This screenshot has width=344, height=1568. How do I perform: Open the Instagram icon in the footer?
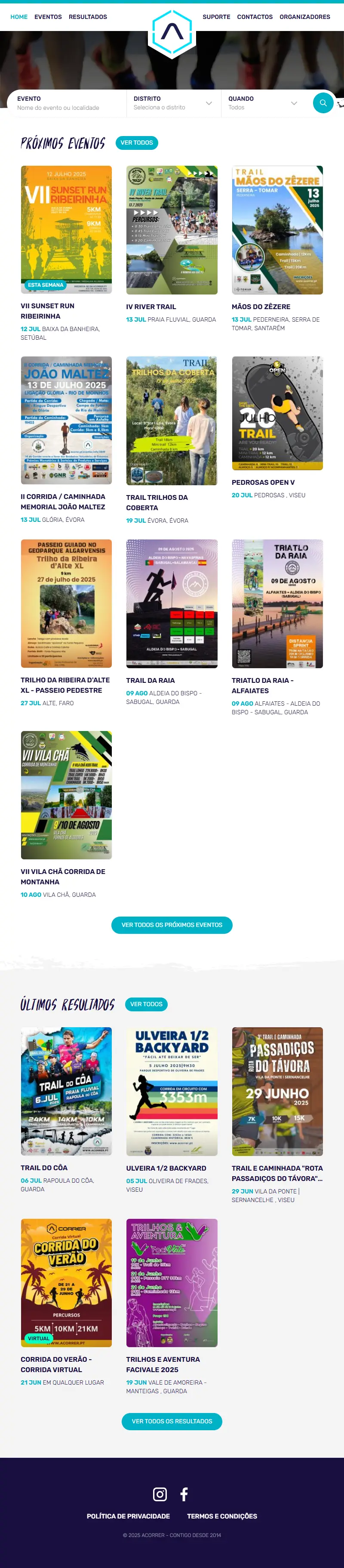[x=160, y=1494]
